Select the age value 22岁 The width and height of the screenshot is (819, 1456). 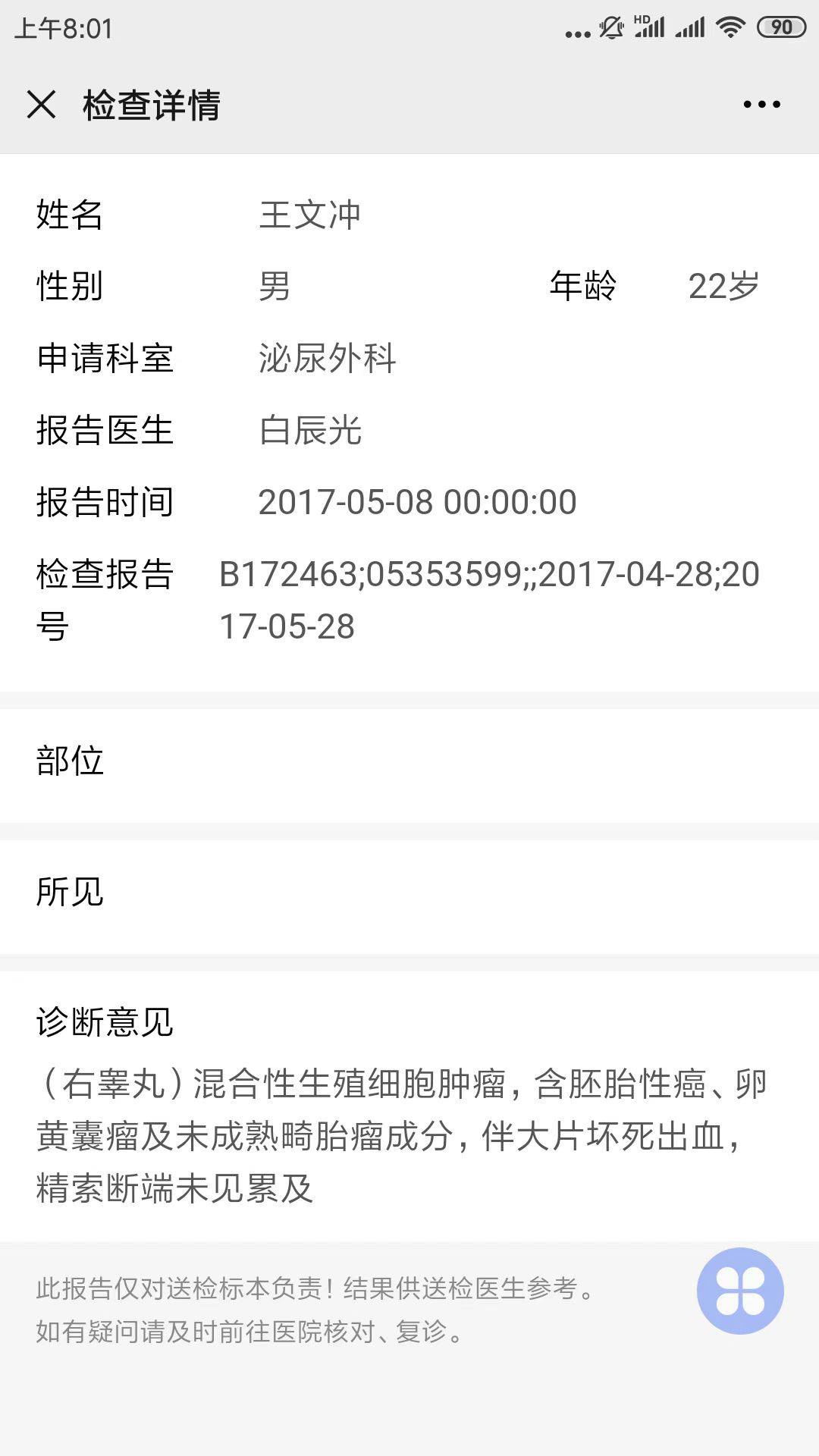[724, 287]
